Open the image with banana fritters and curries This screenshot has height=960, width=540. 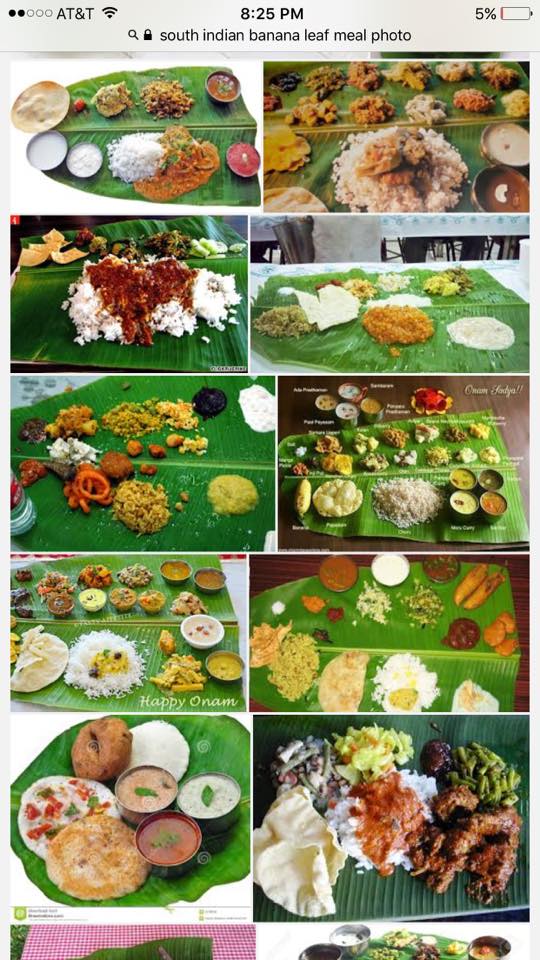click(x=389, y=633)
